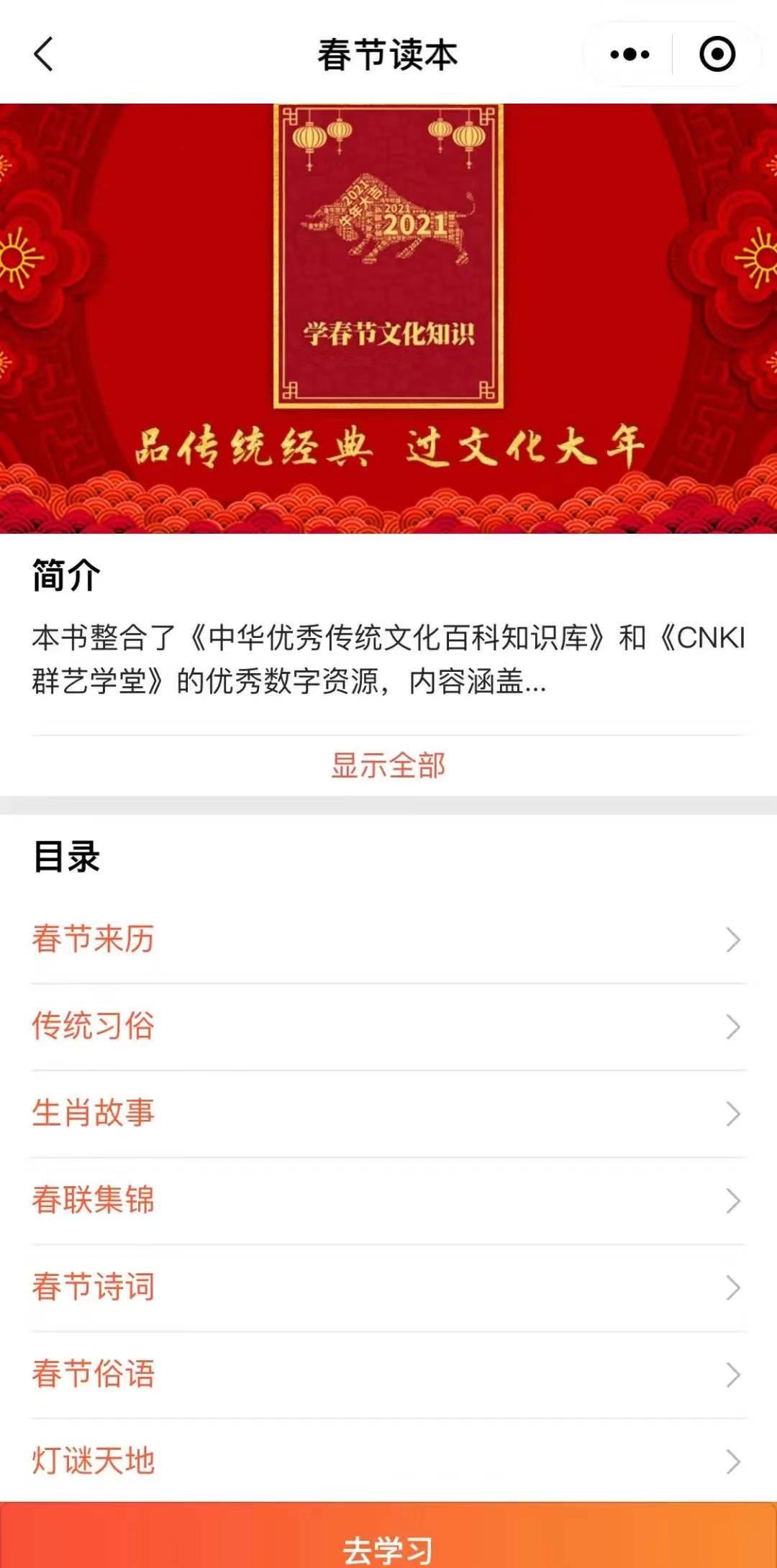This screenshot has width=777, height=1568.
Task: Open the 春节诗词 chapter
Action: pyautogui.click(x=388, y=1287)
